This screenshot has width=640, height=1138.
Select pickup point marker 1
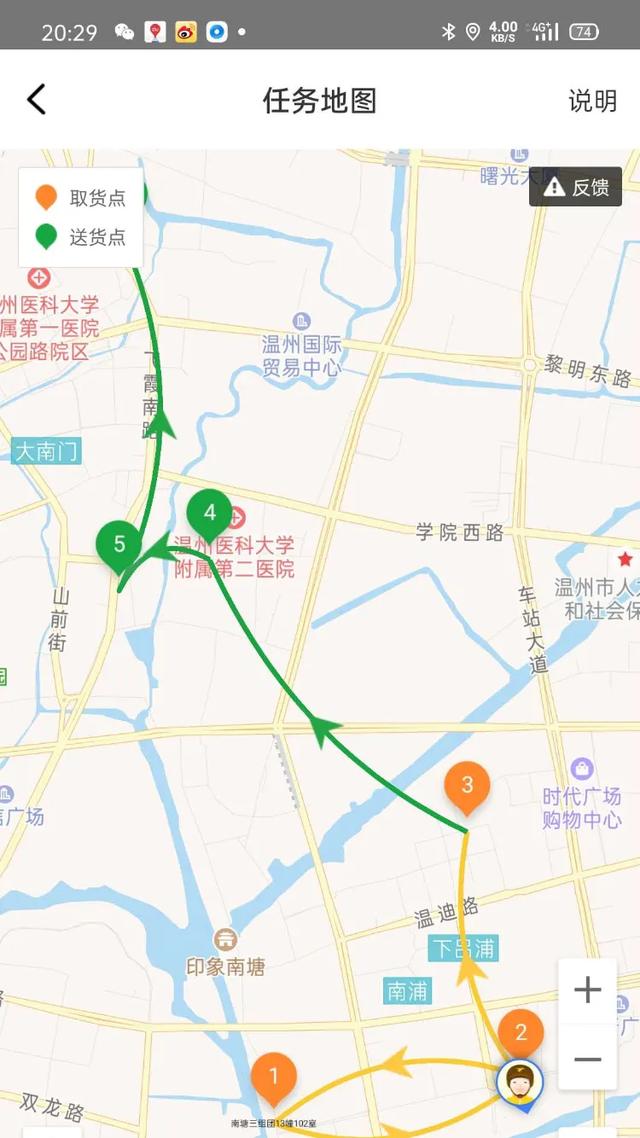(x=273, y=1078)
